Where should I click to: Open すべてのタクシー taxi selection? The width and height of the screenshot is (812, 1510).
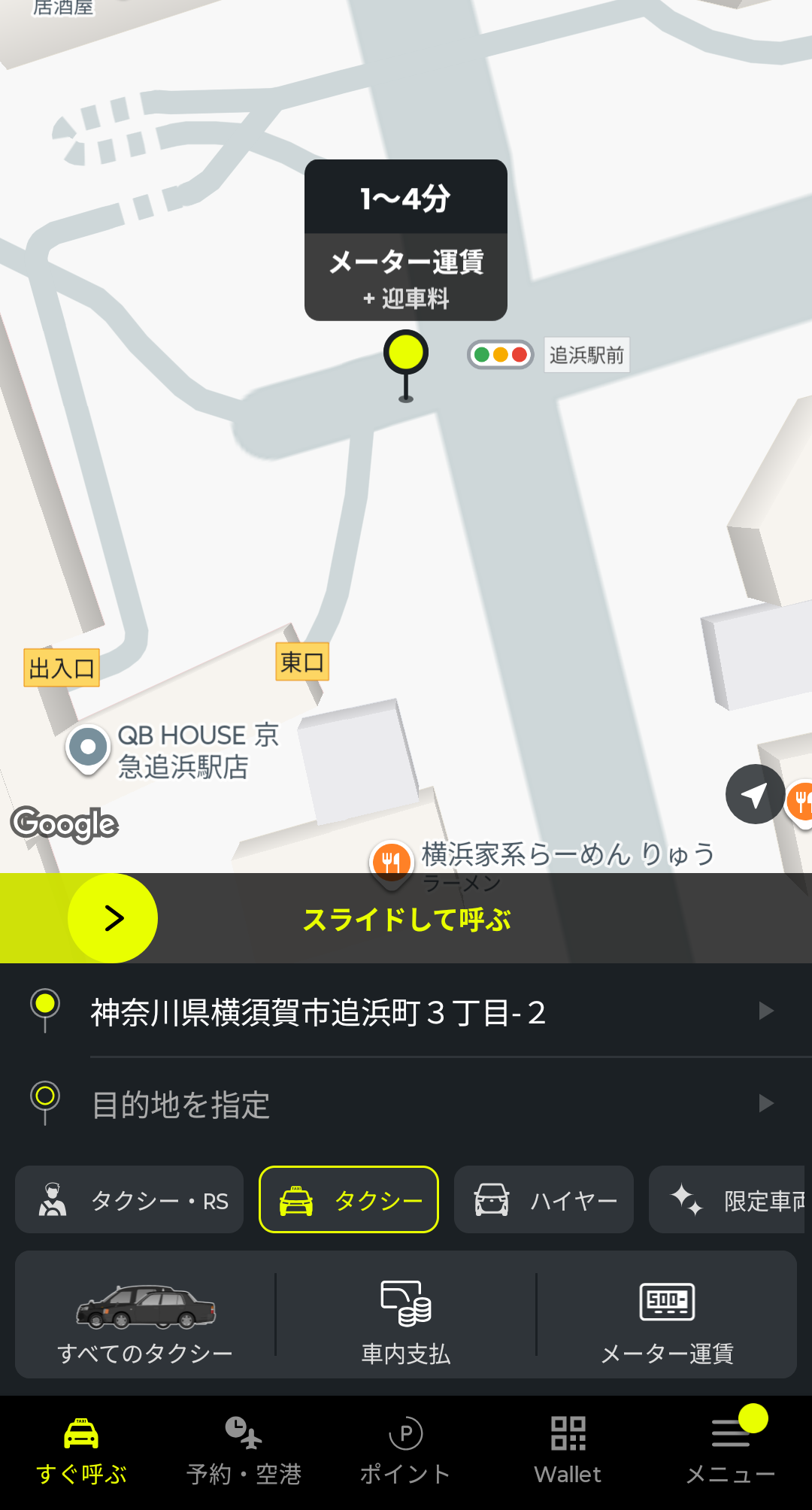coord(145,1316)
